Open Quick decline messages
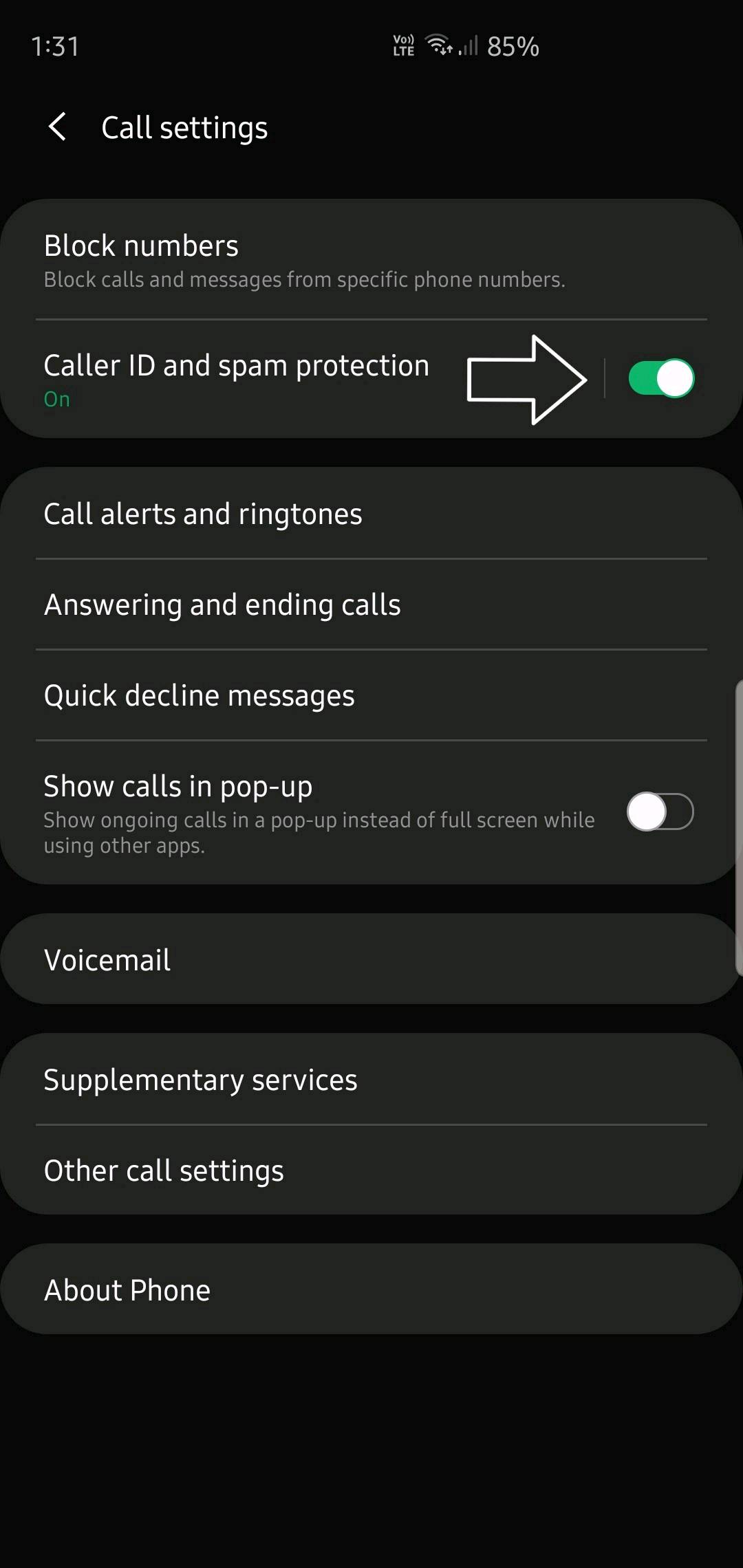This screenshot has width=743, height=1568. tap(371, 695)
